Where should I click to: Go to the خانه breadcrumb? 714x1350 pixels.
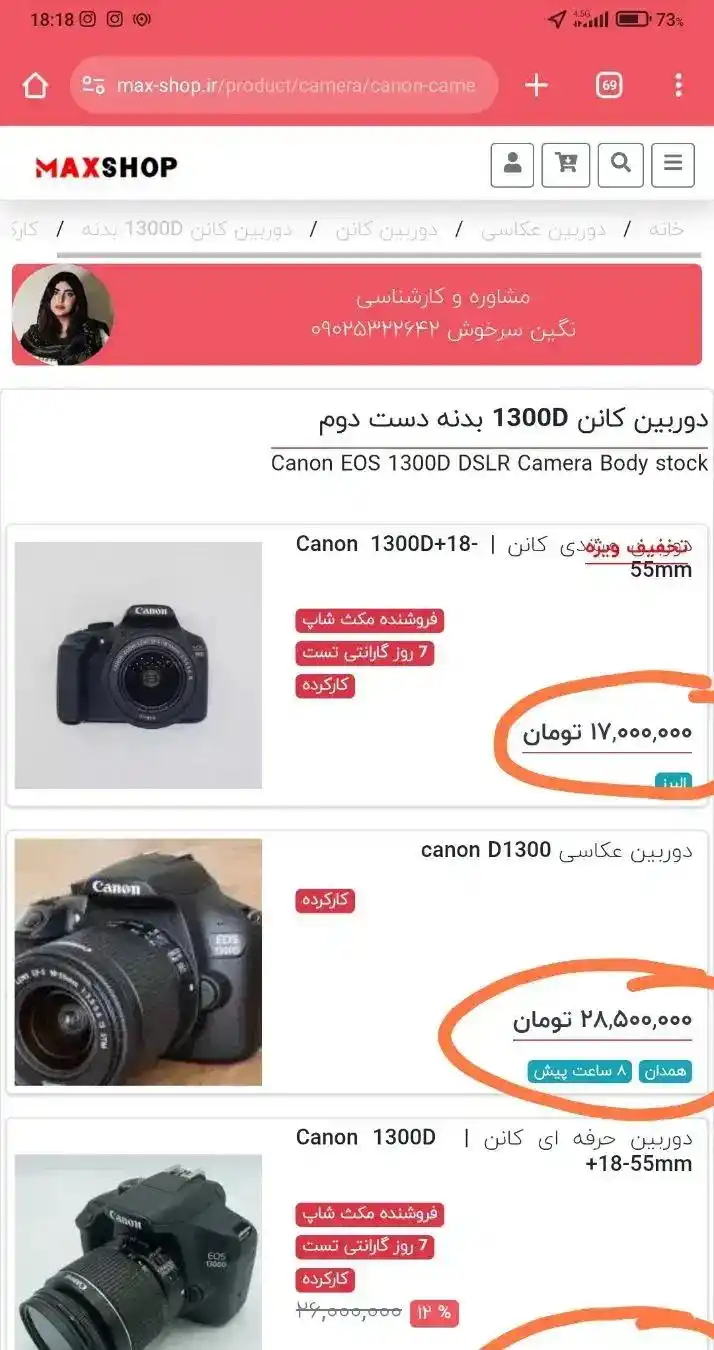pos(665,229)
